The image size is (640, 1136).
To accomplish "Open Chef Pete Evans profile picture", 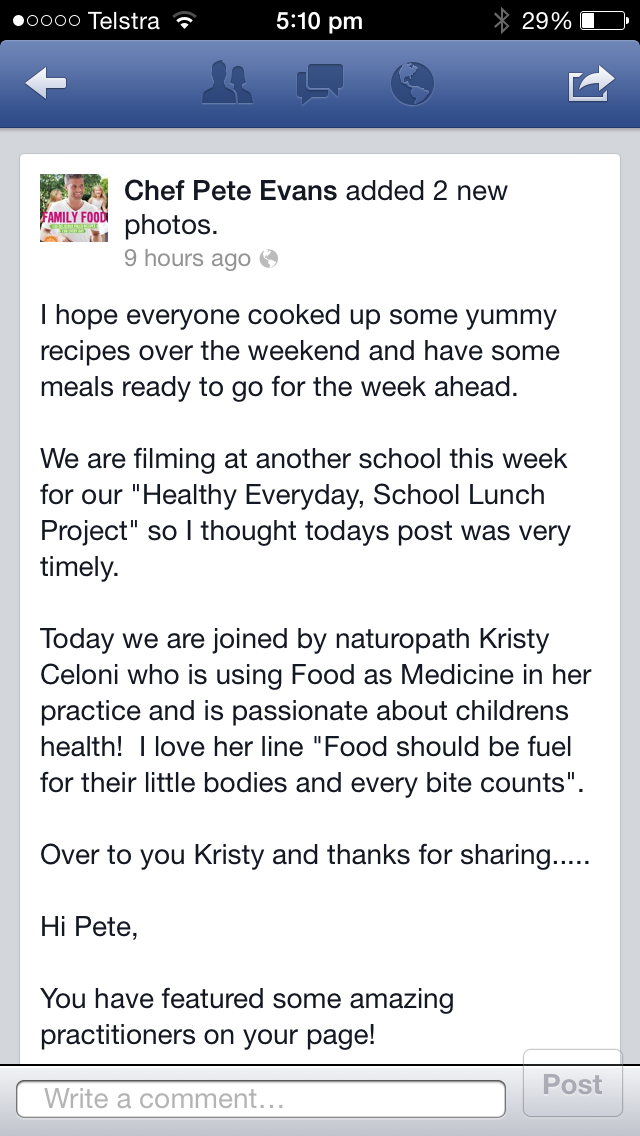I will 74,208.
